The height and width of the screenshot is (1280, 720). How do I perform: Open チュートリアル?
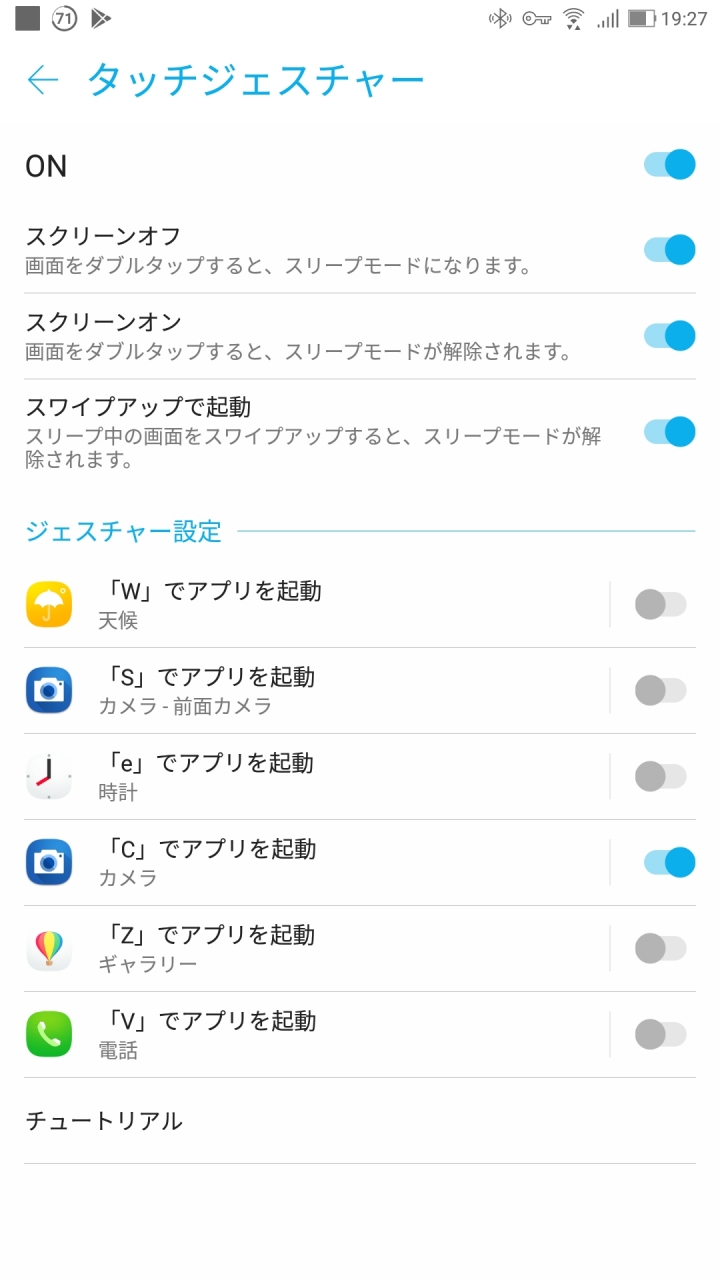[x=360, y=1120]
